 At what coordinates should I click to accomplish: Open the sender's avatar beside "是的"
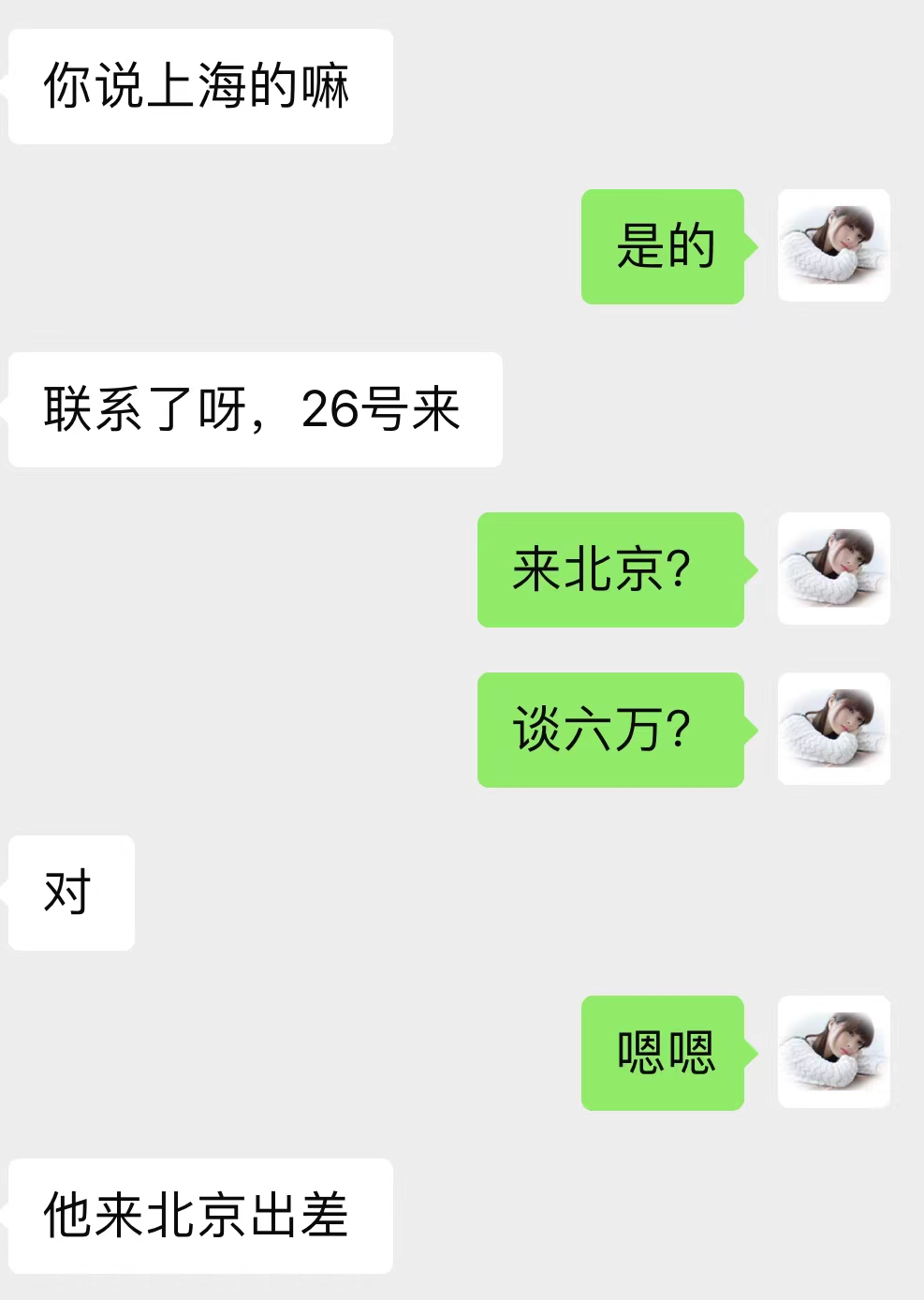(833, 245)
